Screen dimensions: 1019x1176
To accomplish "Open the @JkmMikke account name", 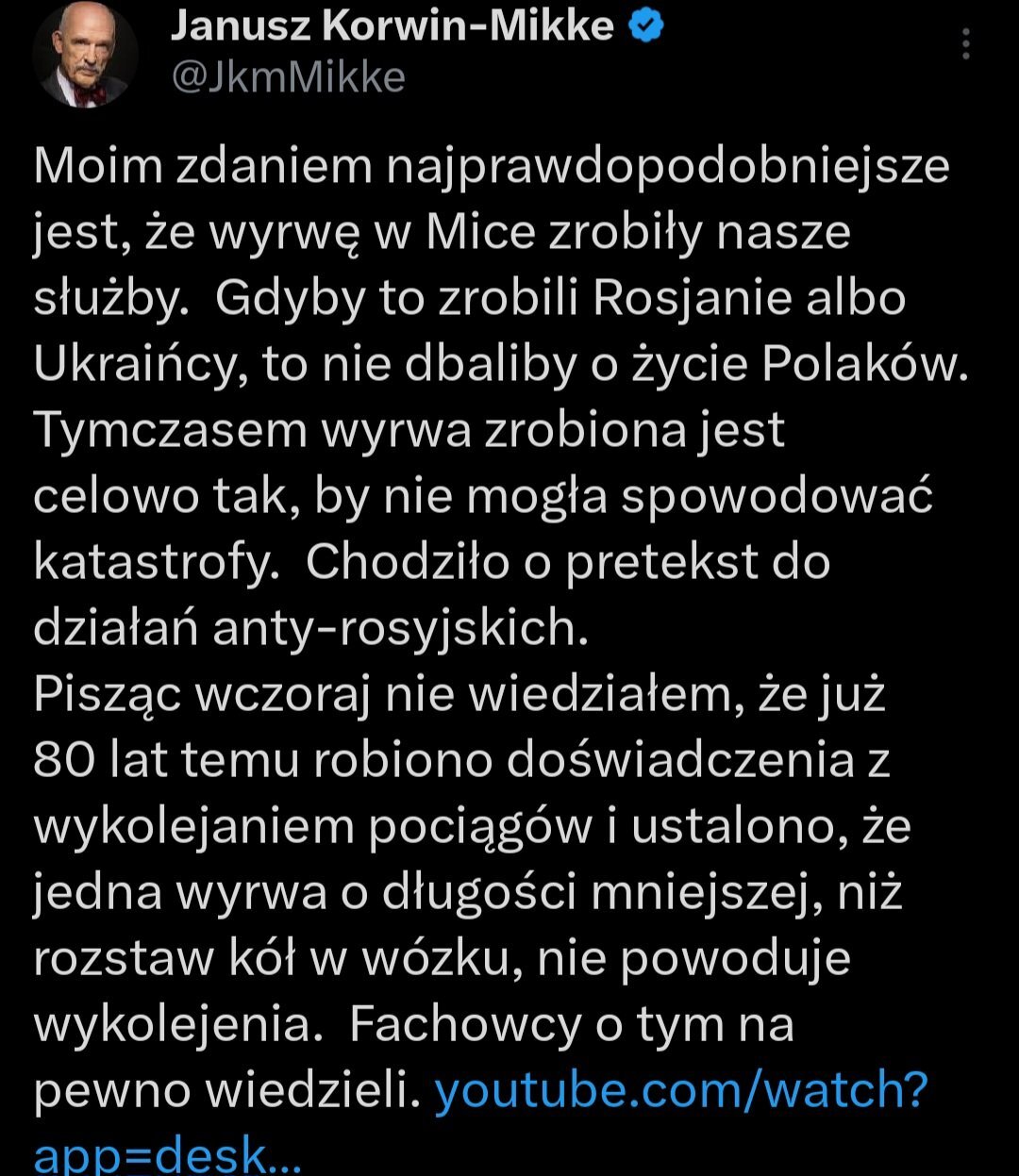I will click(x=288, y=77).
